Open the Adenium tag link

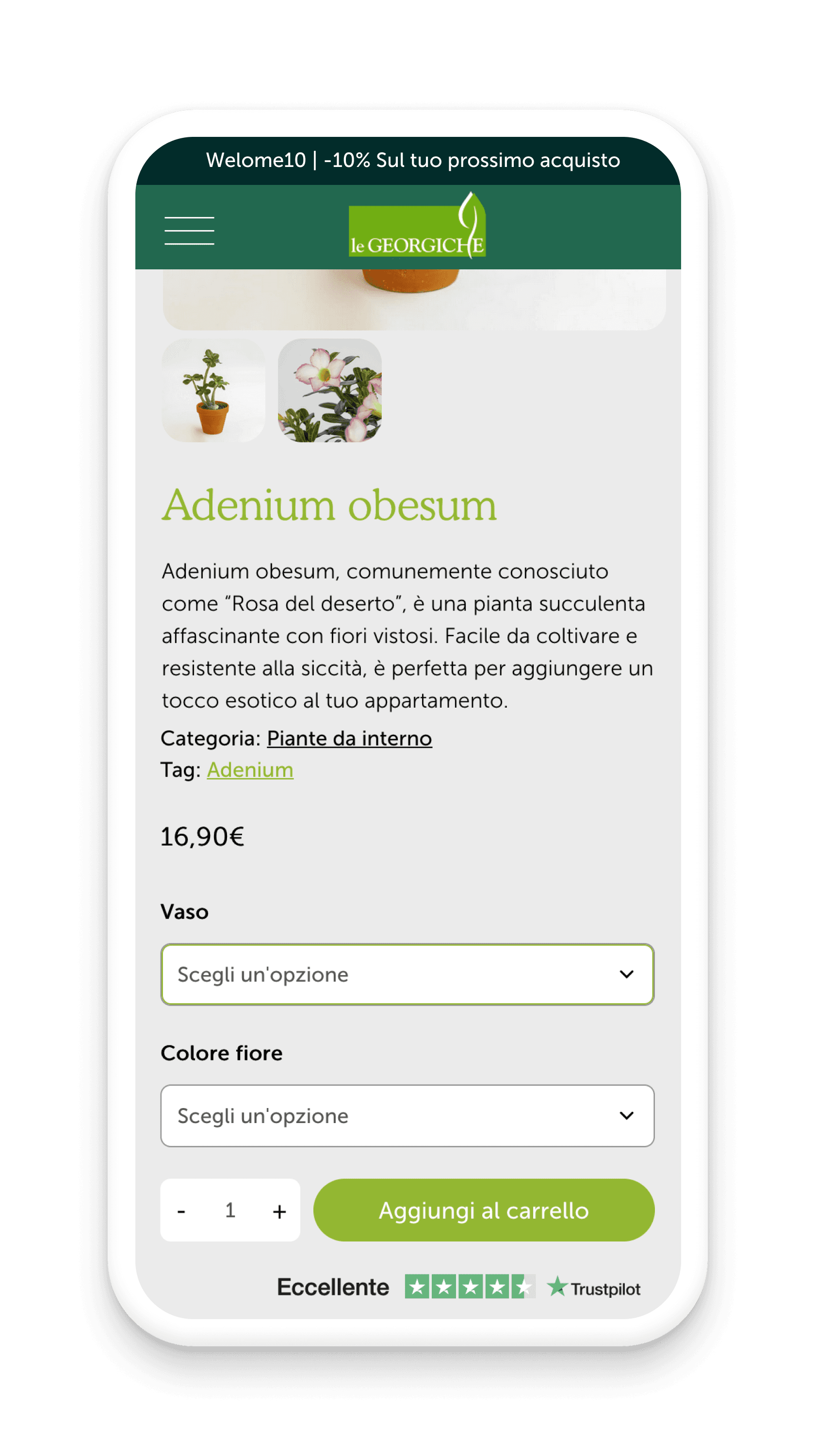[x=250, y=770]
